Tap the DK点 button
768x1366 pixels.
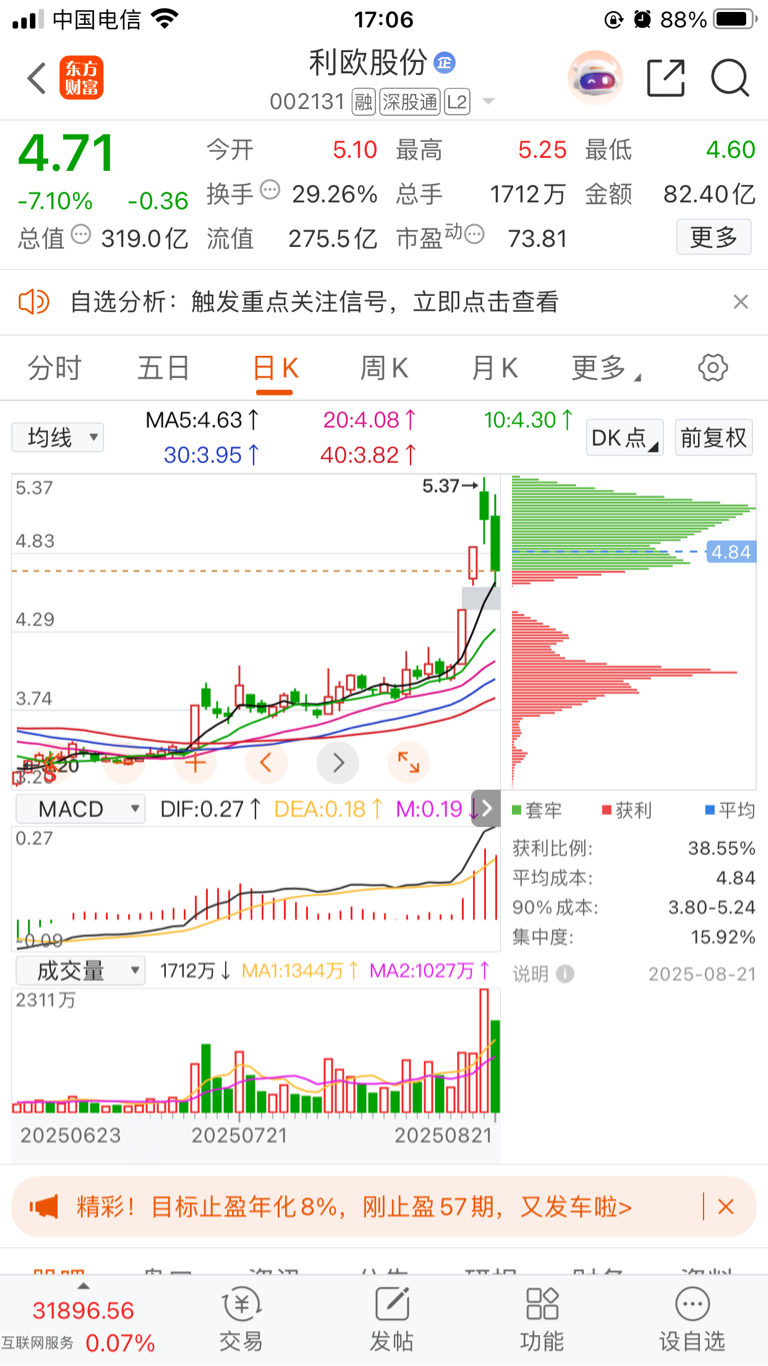click(x=625, y=437)
